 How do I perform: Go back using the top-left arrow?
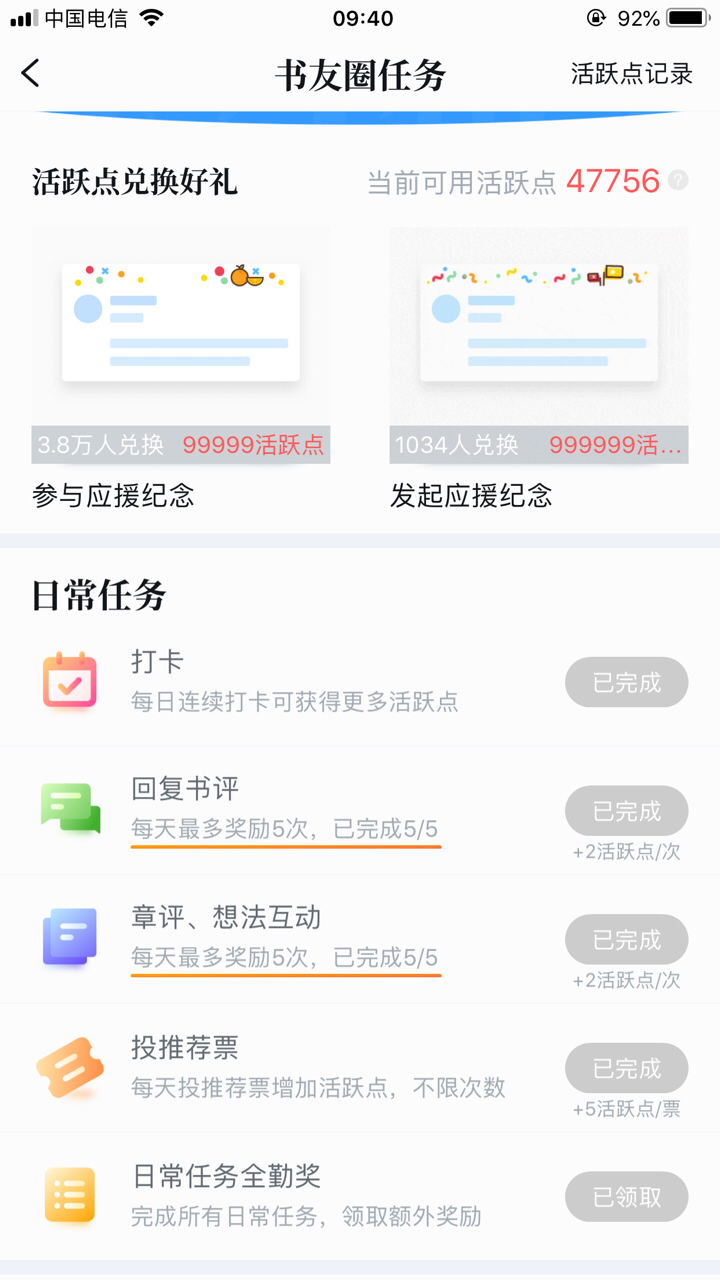pyautogui.click(x=31, y=73)
